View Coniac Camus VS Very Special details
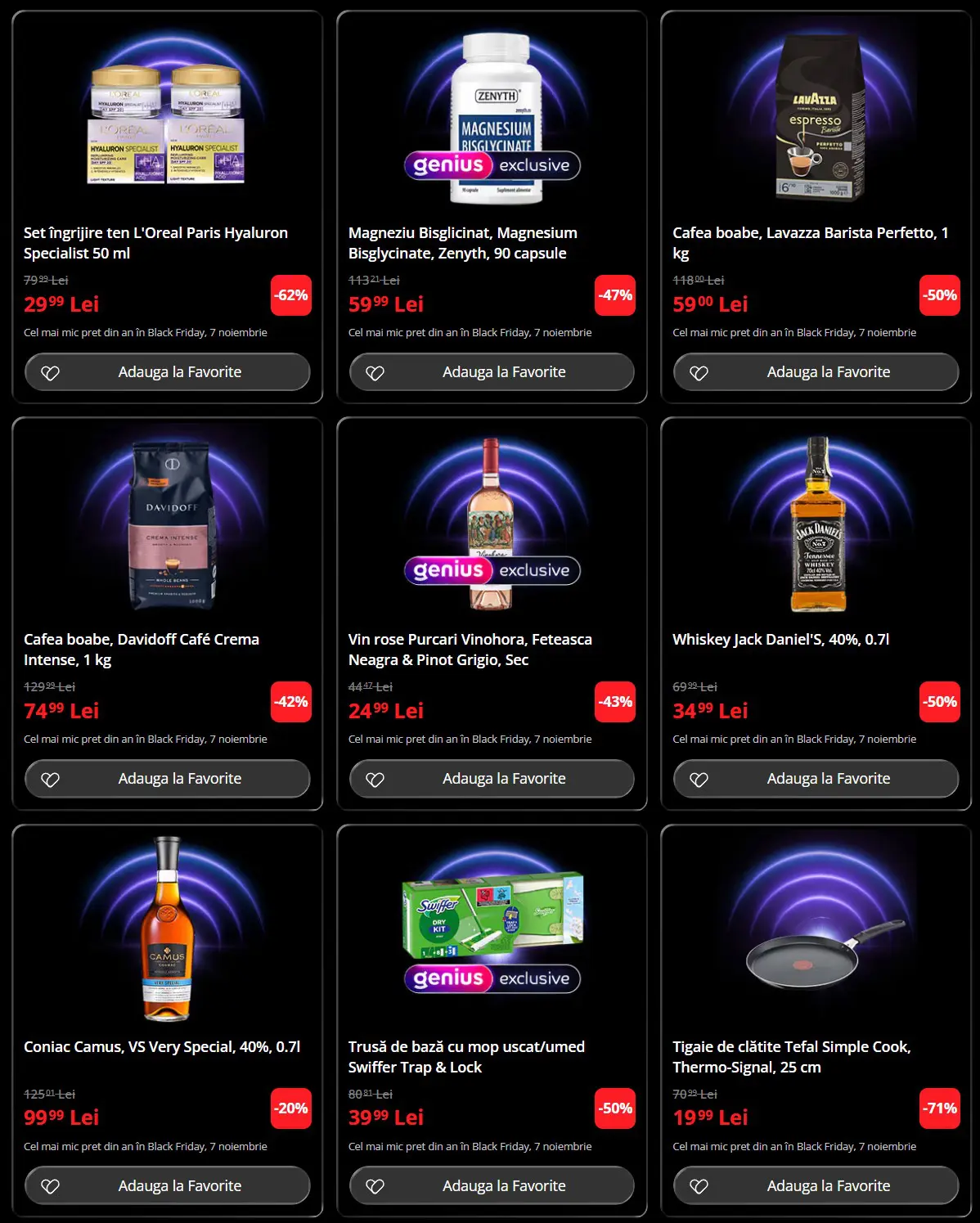Screen dimensions: 980x1223 (162, 1046)
